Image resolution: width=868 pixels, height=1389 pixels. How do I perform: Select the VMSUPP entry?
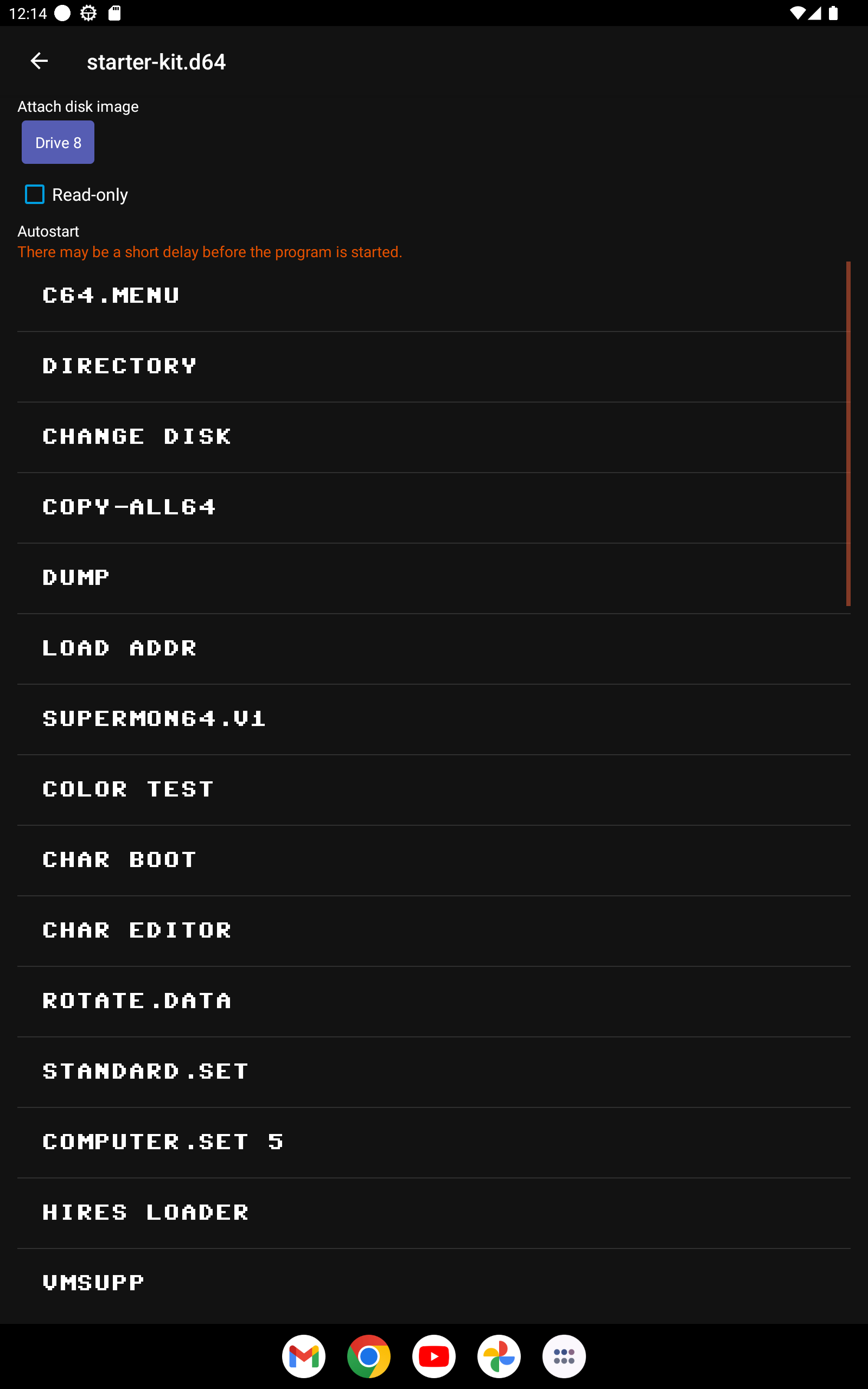pos(93,1283)
